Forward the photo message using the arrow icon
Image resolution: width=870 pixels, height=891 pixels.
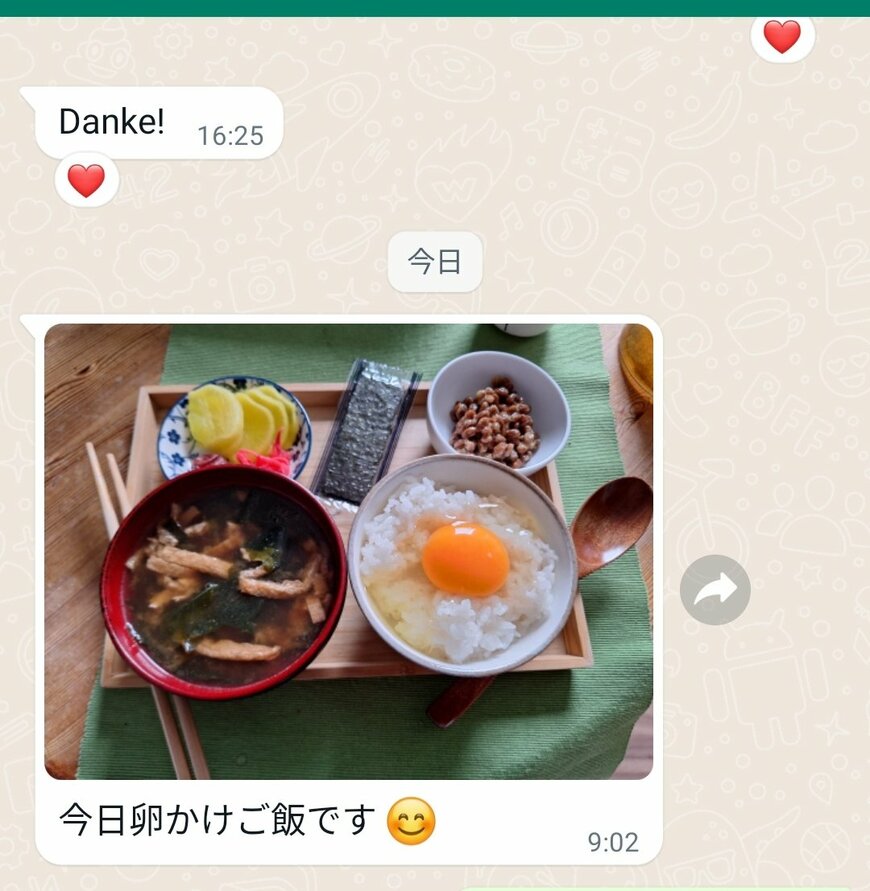click(715, 591)
